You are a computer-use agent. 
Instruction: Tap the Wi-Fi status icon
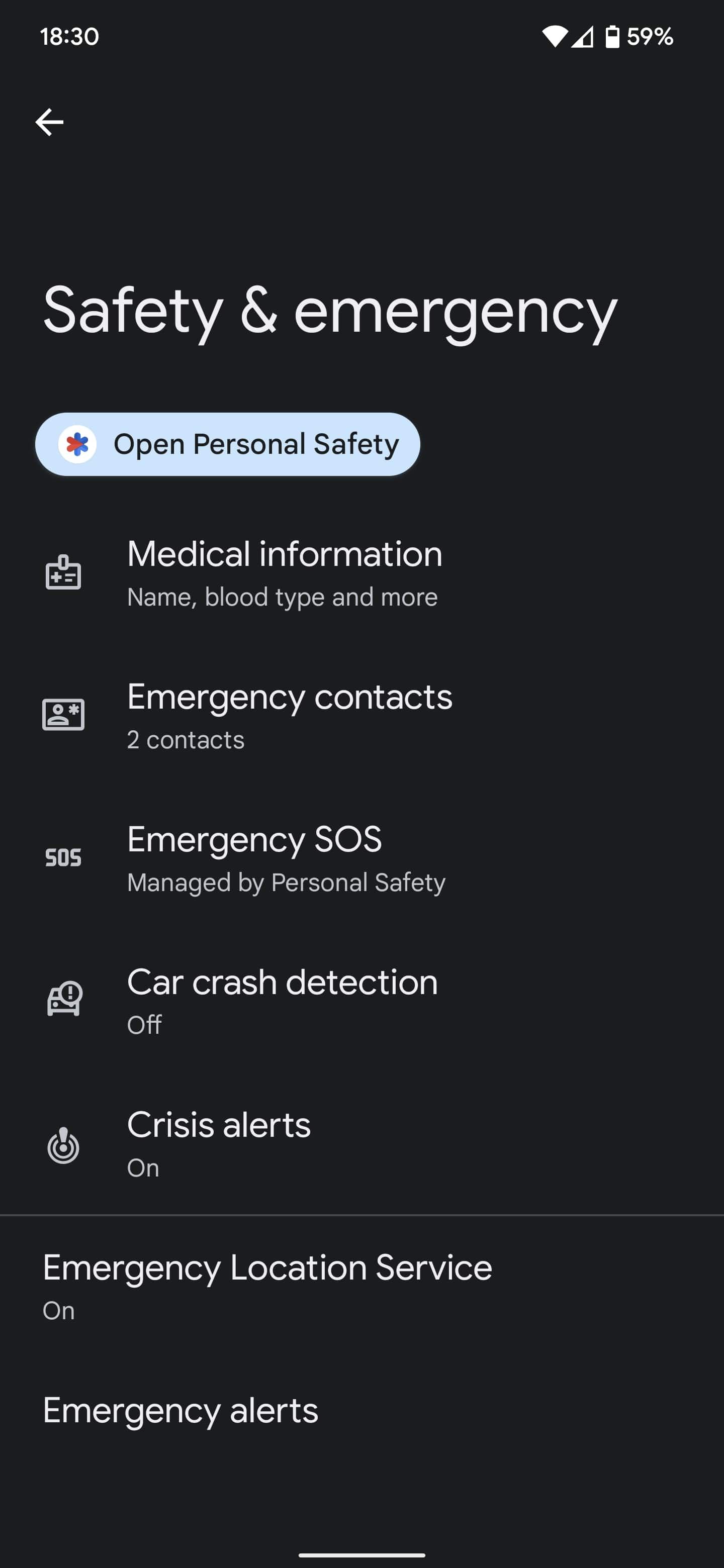pyautogui.click(x=557, y=37)
